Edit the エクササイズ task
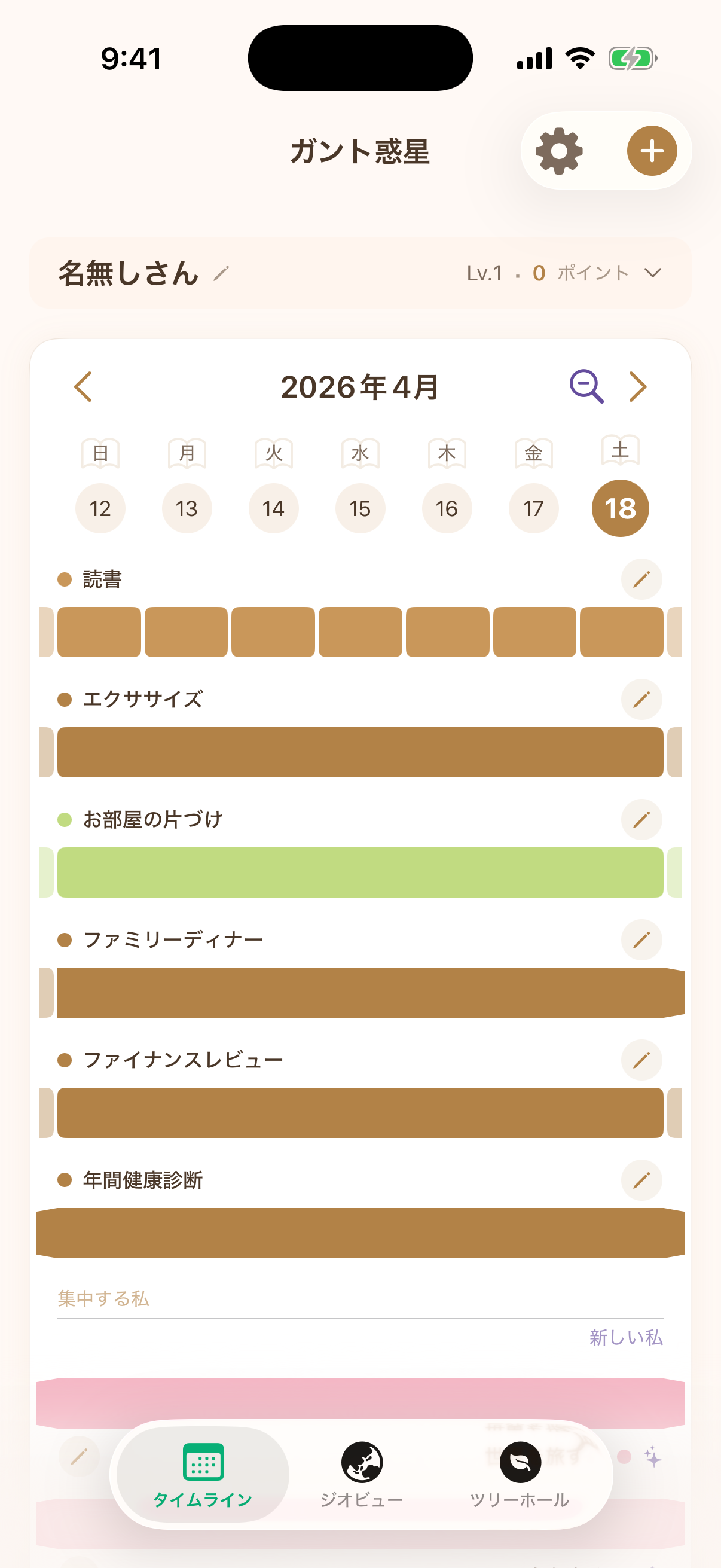The width and height of the screenshot is (721, 1568). click(x=641, y=700)
